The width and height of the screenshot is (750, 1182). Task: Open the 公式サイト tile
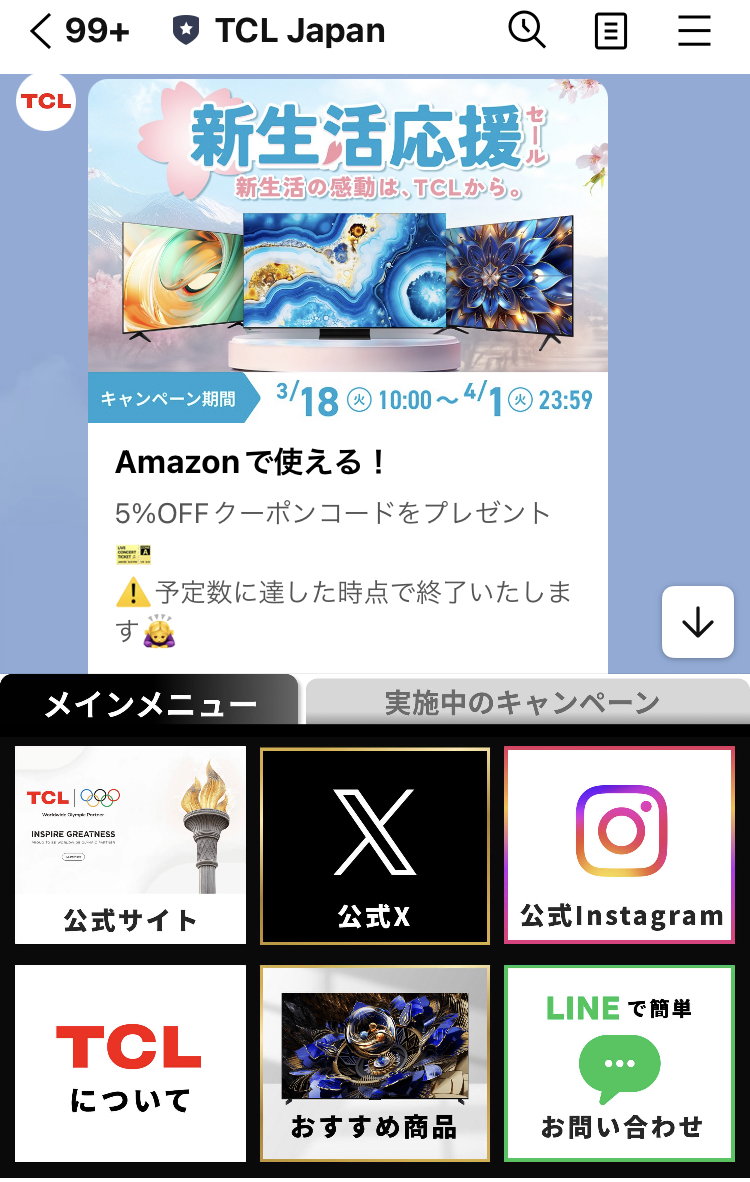click(130, 845)
